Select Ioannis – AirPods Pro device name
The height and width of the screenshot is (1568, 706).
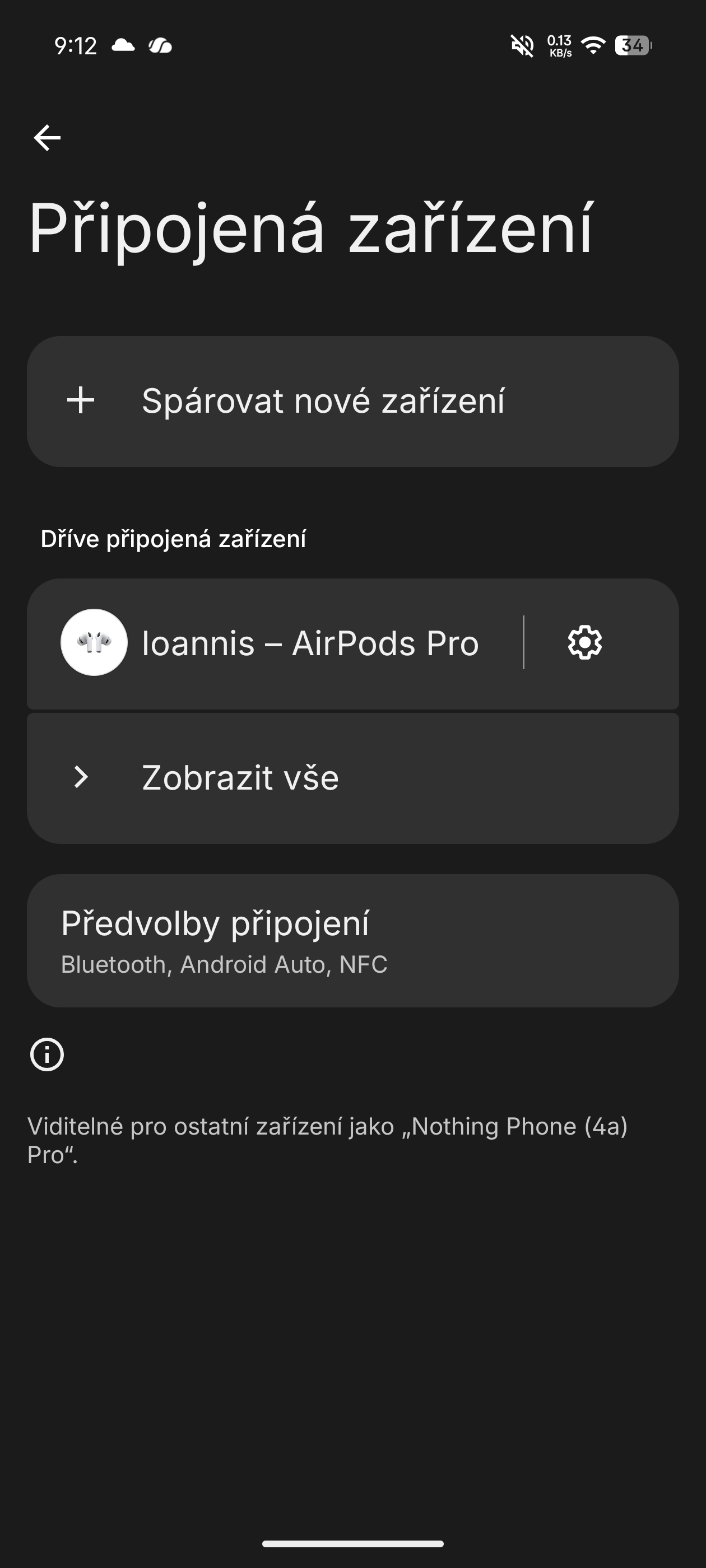click(309, 643)
